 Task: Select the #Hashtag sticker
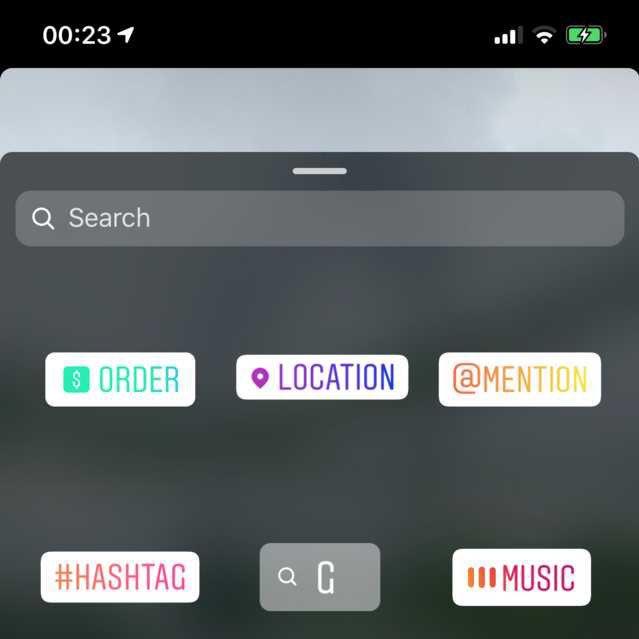tap(120, 577)
